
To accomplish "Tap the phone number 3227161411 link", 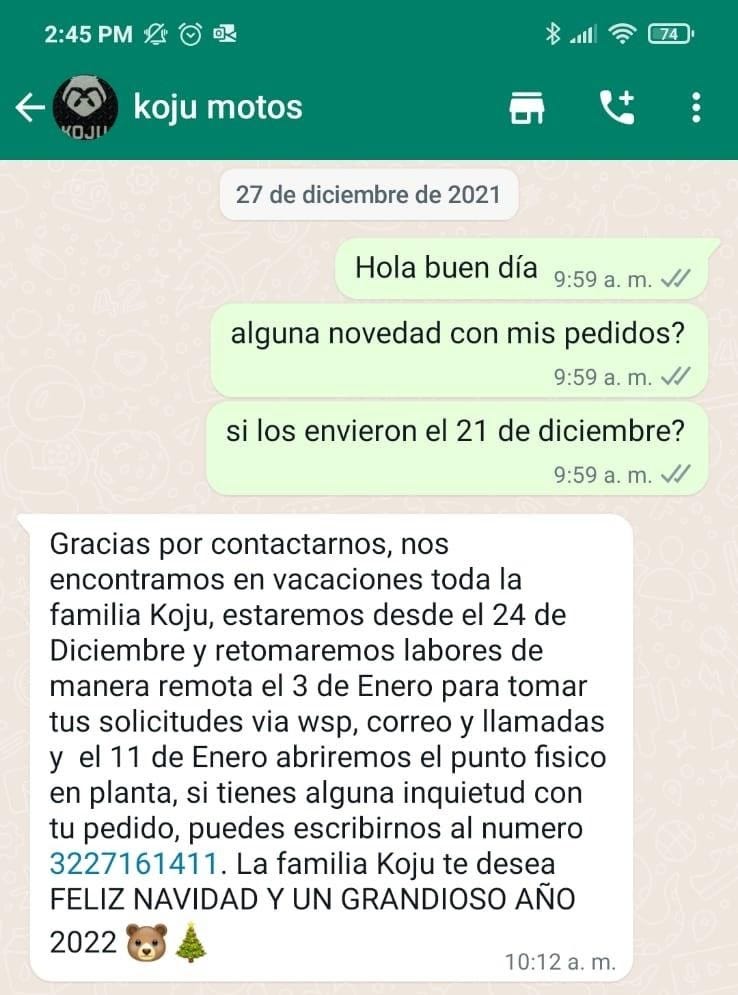I will pyautogui.click(x=134, y=864).
